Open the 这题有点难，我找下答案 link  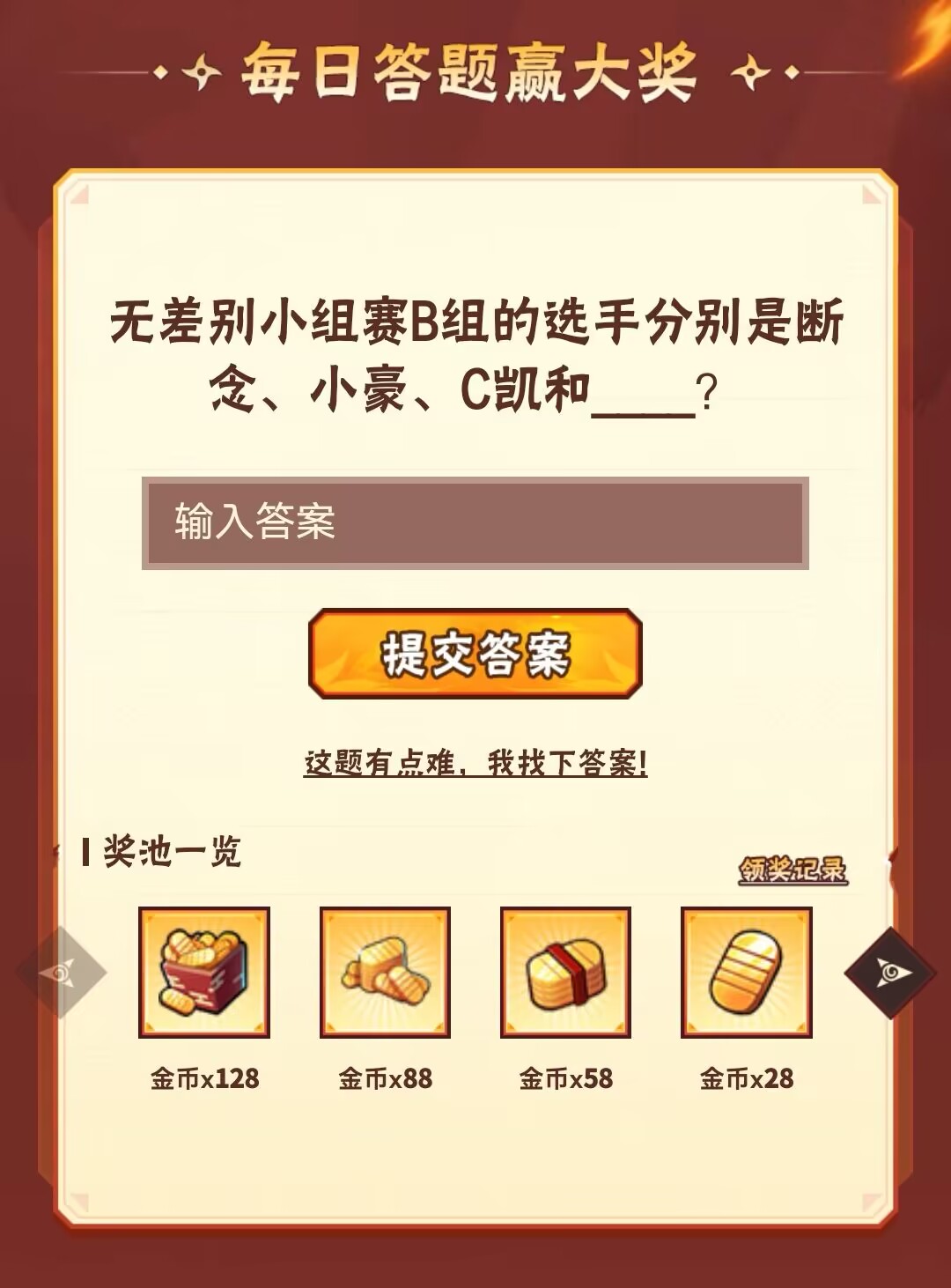click(x=475, y=763)
